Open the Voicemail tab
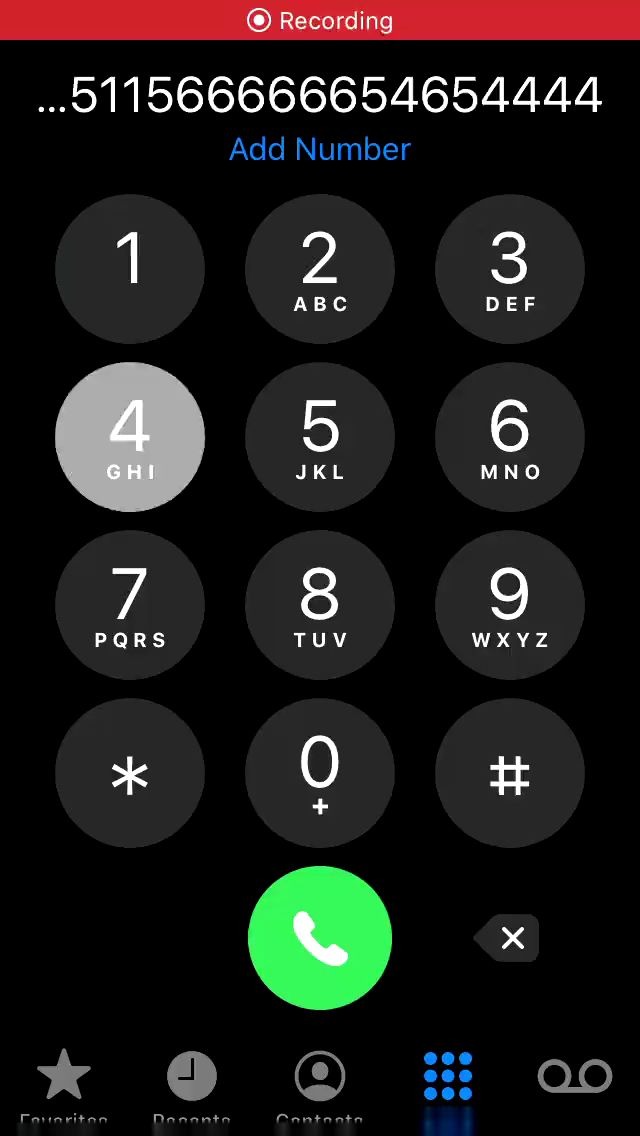 pyautogui.click(x=575, y=1085)
